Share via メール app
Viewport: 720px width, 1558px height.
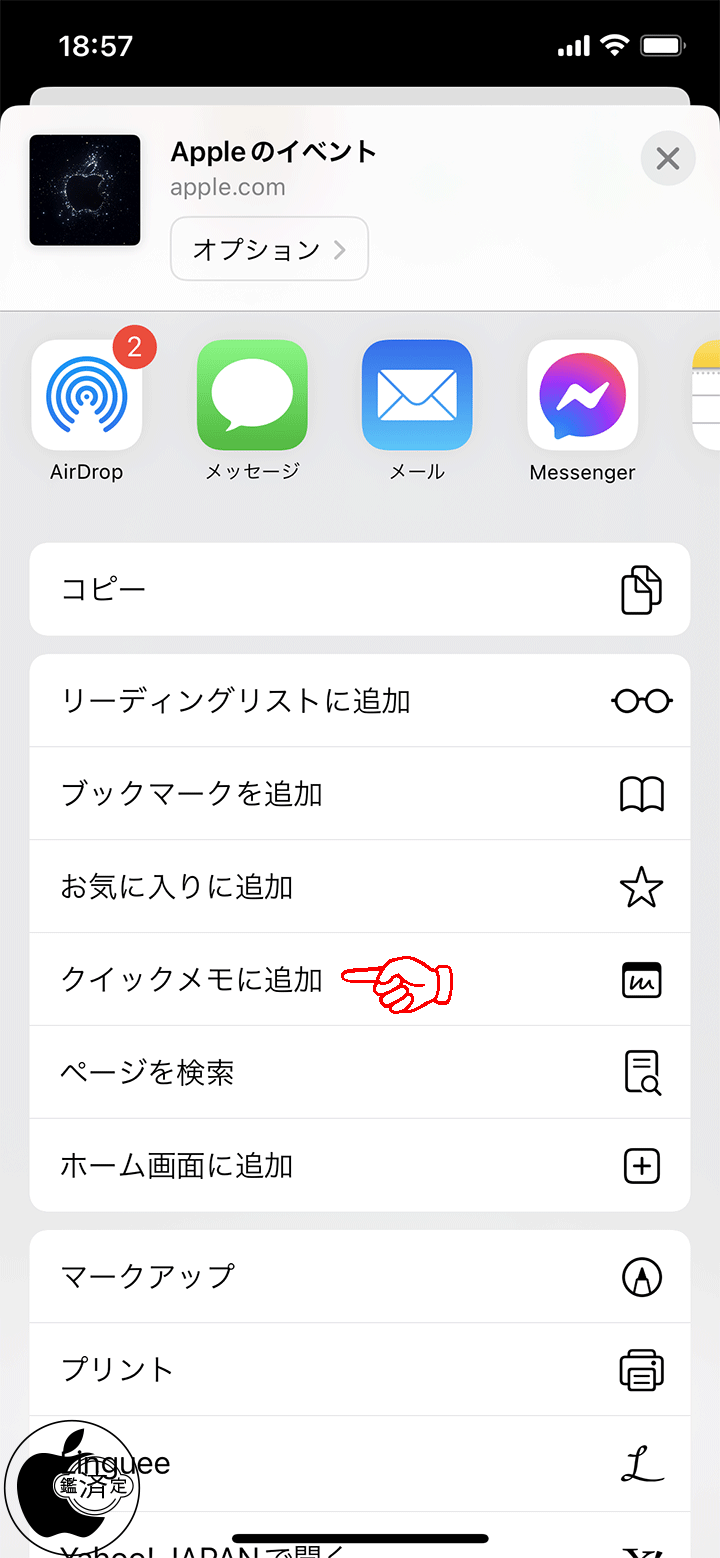click(417, 395)
